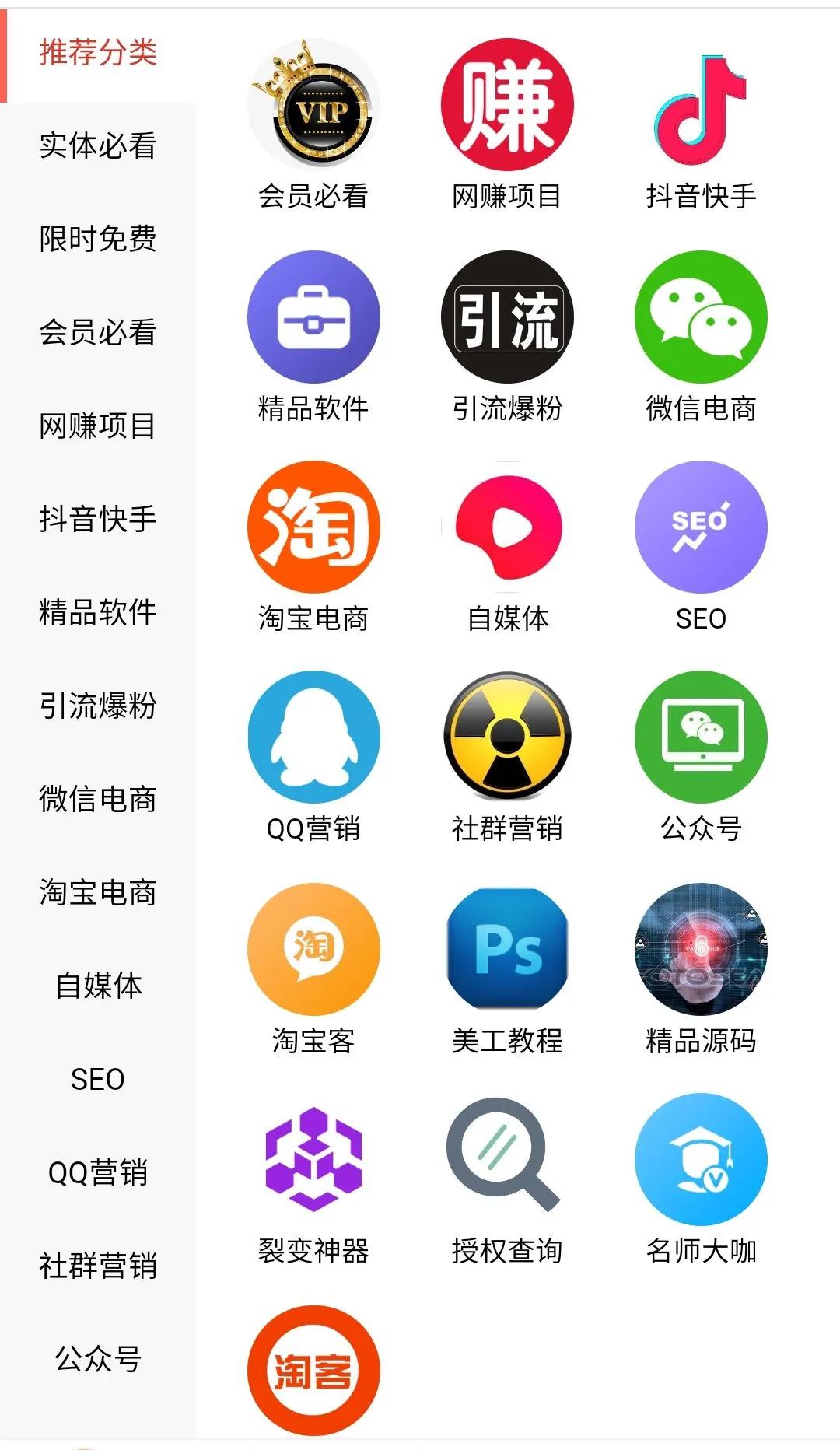Switch to 限时免费 category
Screen dimensions: 840x1450
(98, 239)
